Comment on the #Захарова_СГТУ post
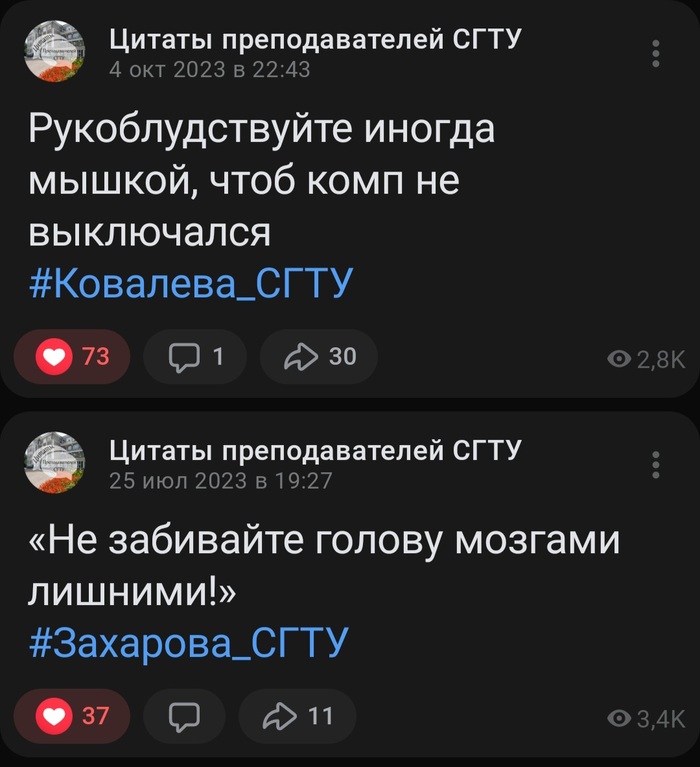This screenshot has width=700, height=767. point(184,716)
